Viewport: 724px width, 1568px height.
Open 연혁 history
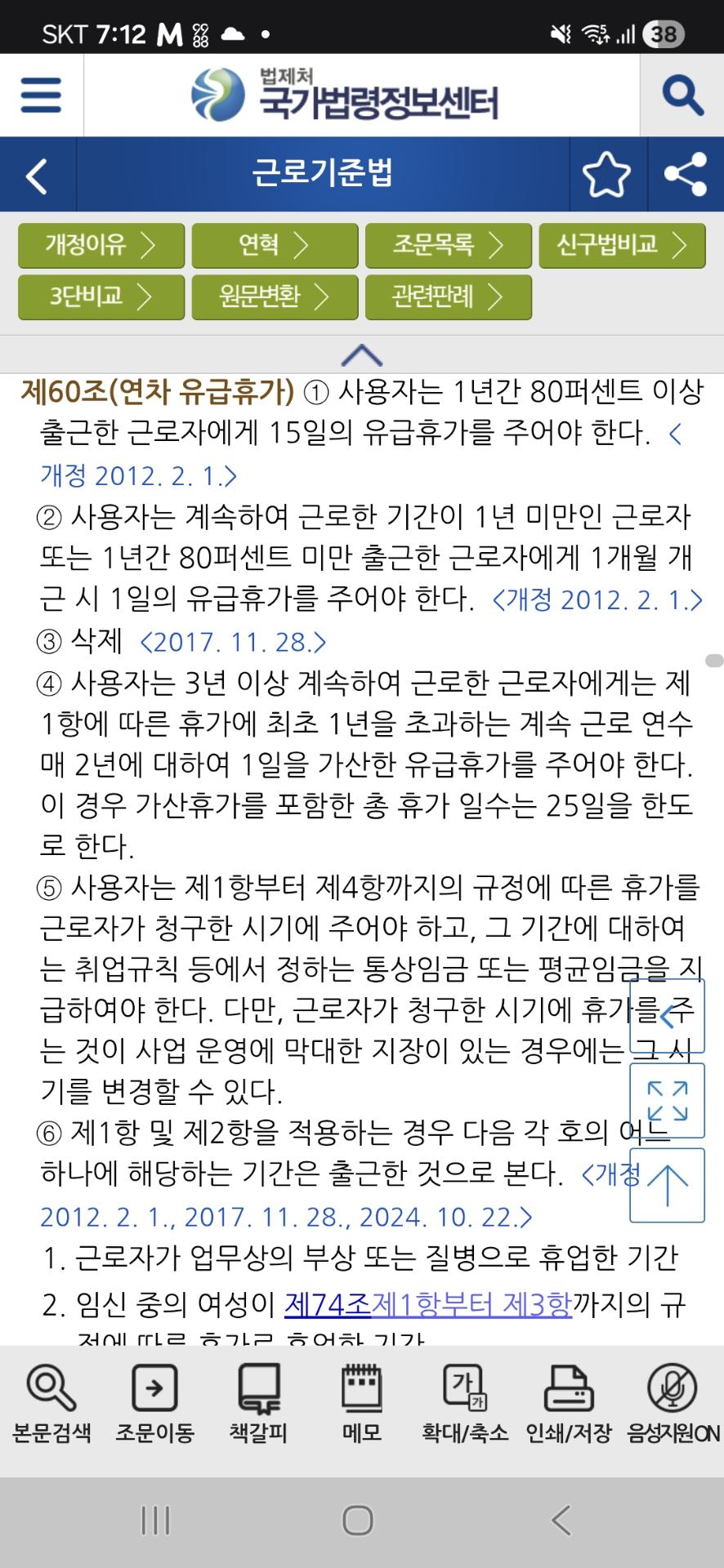coord(275,245)
